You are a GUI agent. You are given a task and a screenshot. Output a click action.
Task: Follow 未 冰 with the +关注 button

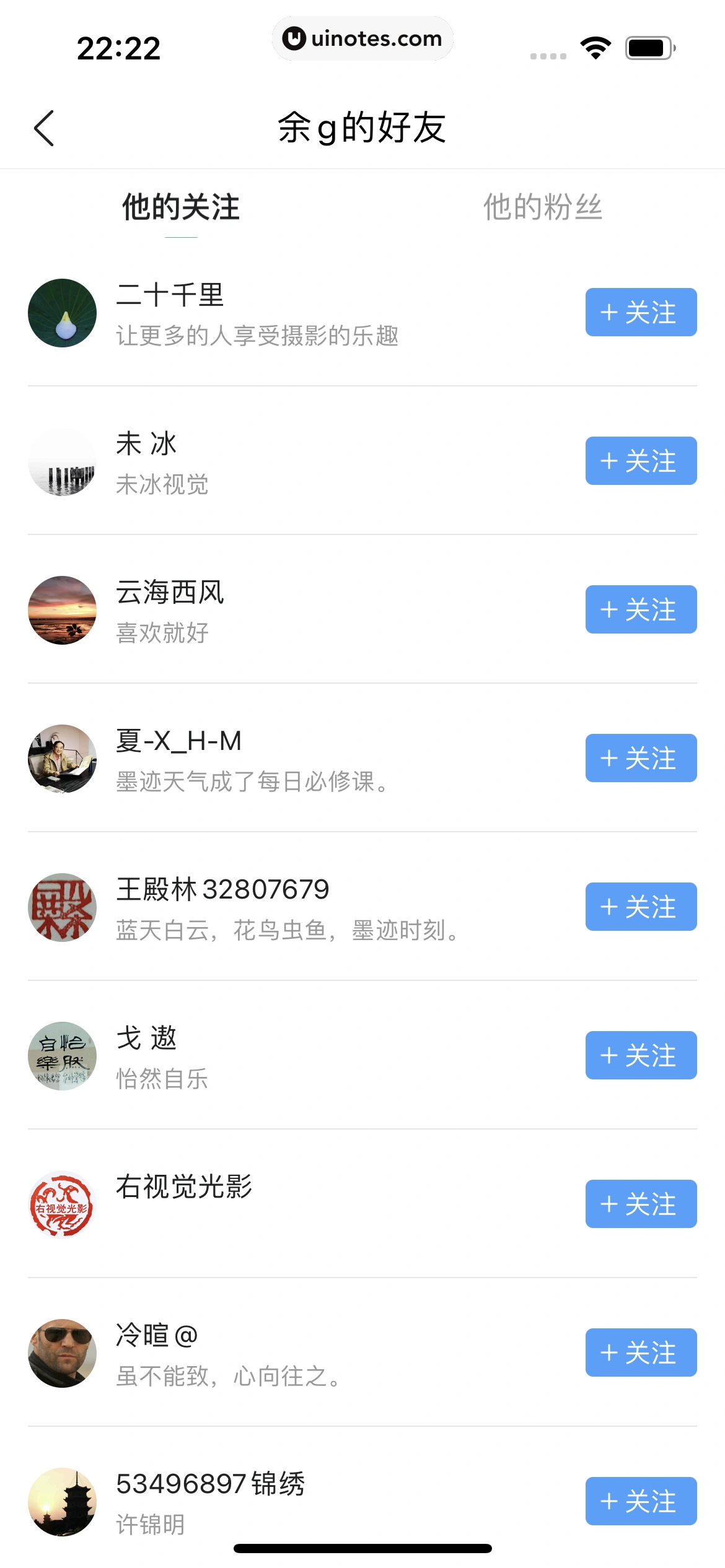pos(641,461)
